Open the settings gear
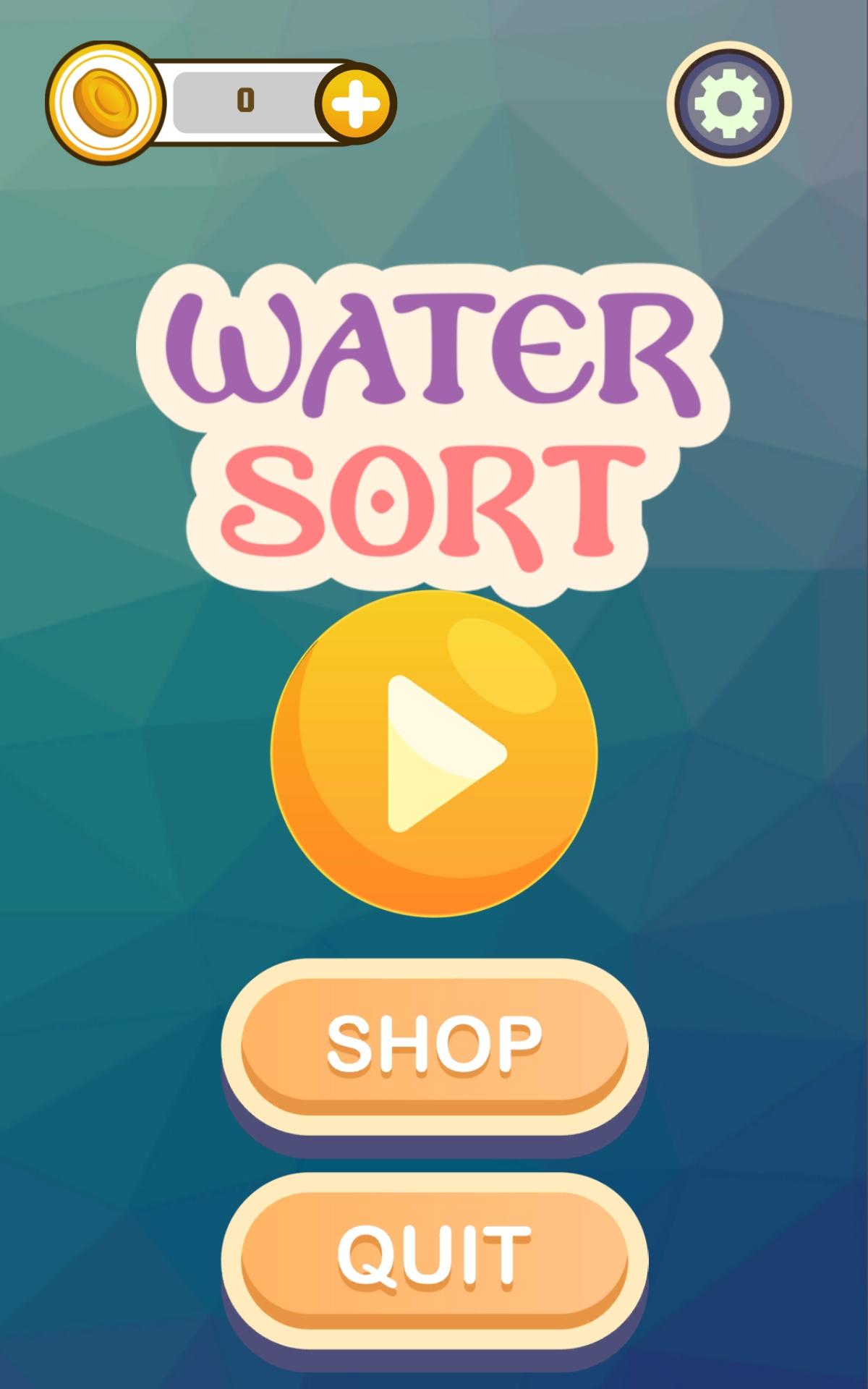Viewport: 868px width, 1389px height. (729, 103)
